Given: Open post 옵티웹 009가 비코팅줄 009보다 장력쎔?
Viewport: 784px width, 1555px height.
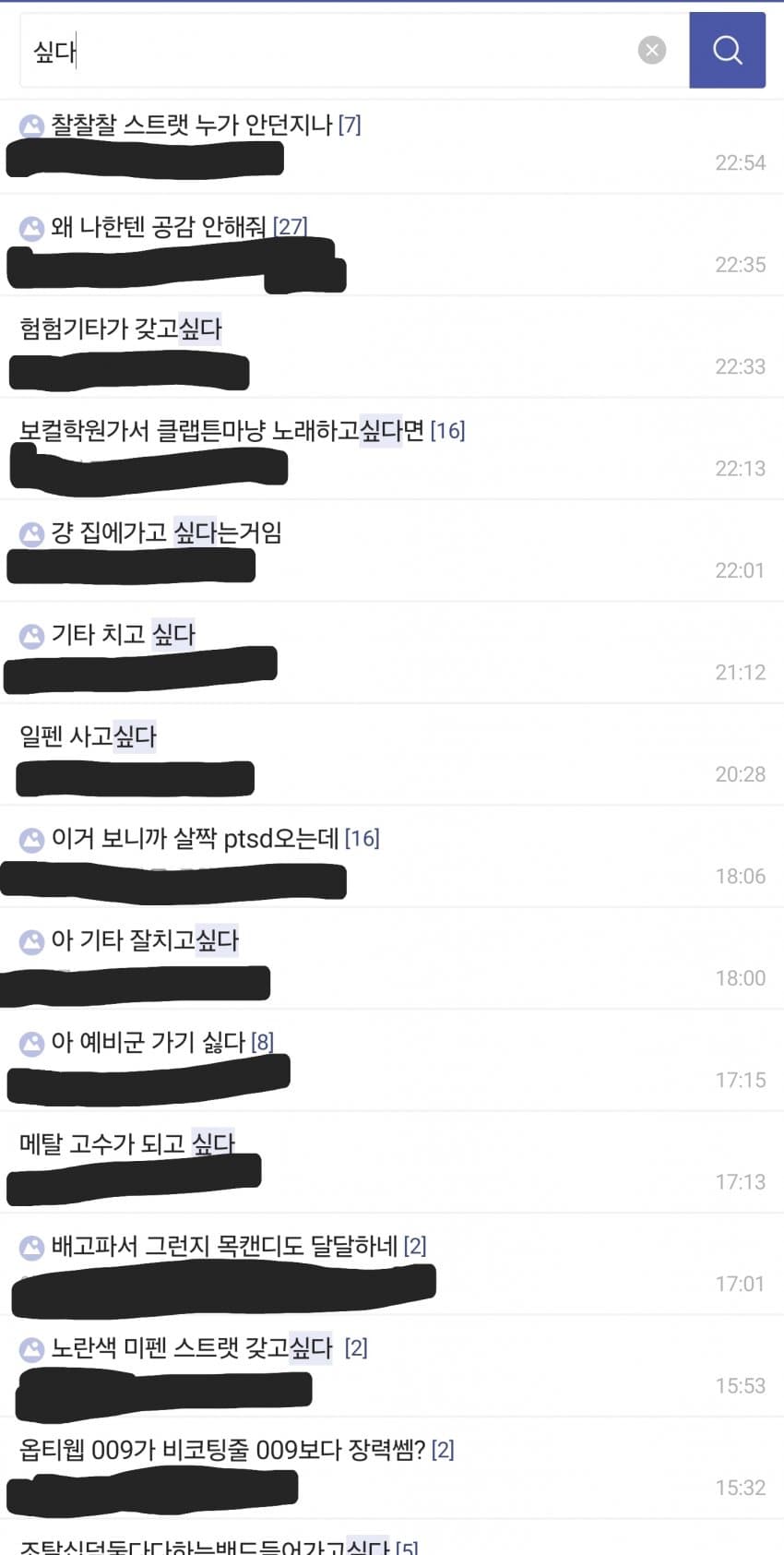Looking at the screenshot, I should pos(222,1450).
